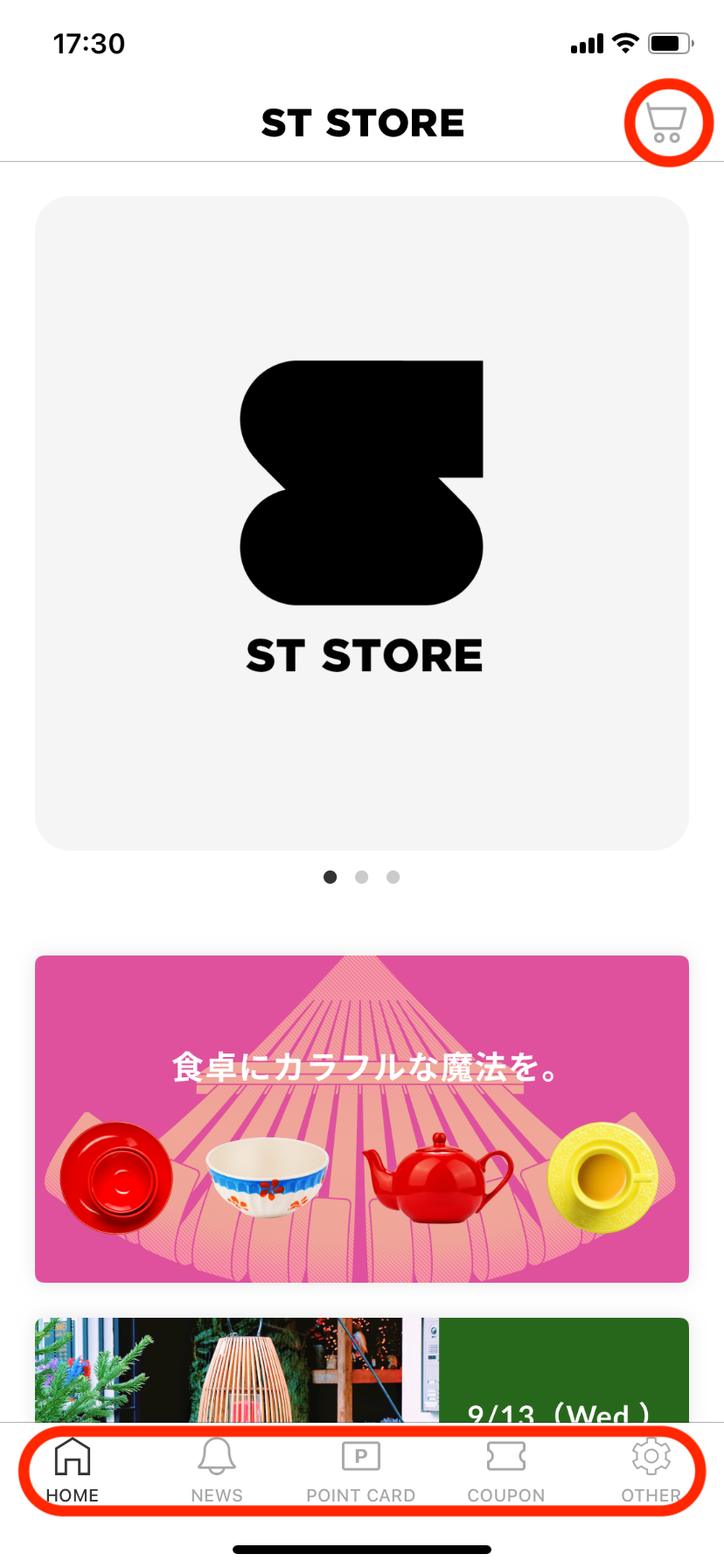
Task: Switch to the COUPON tab
Action: pos(506,1470)
